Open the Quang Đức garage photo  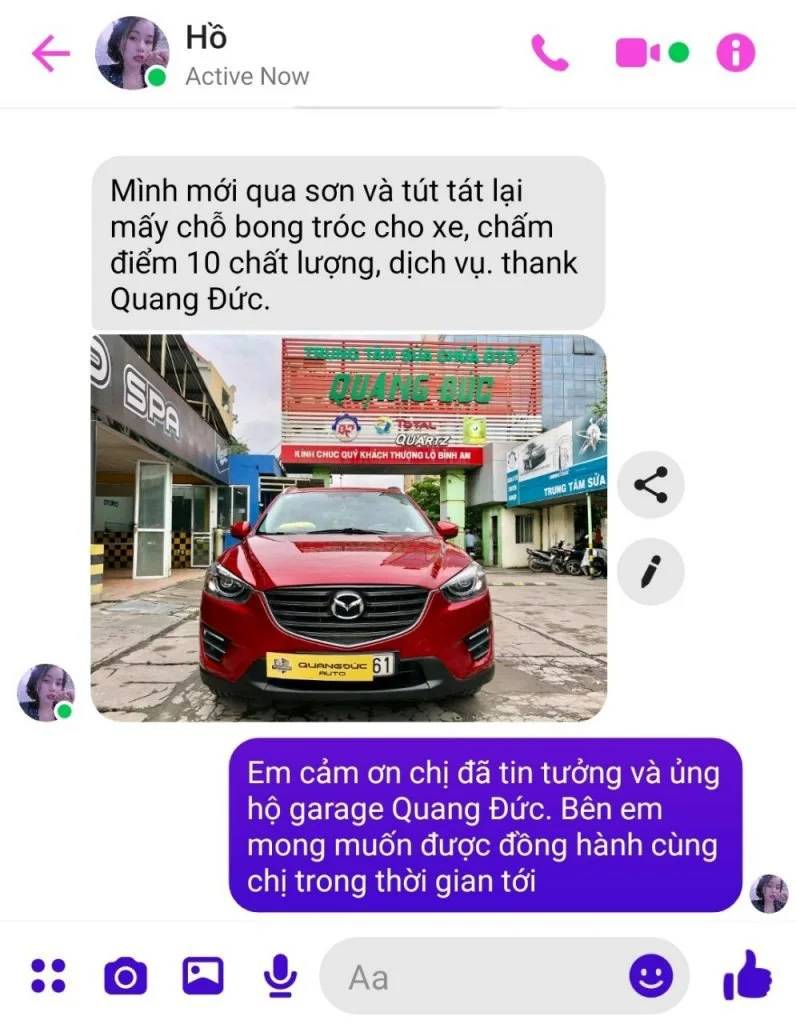[348, 528]
